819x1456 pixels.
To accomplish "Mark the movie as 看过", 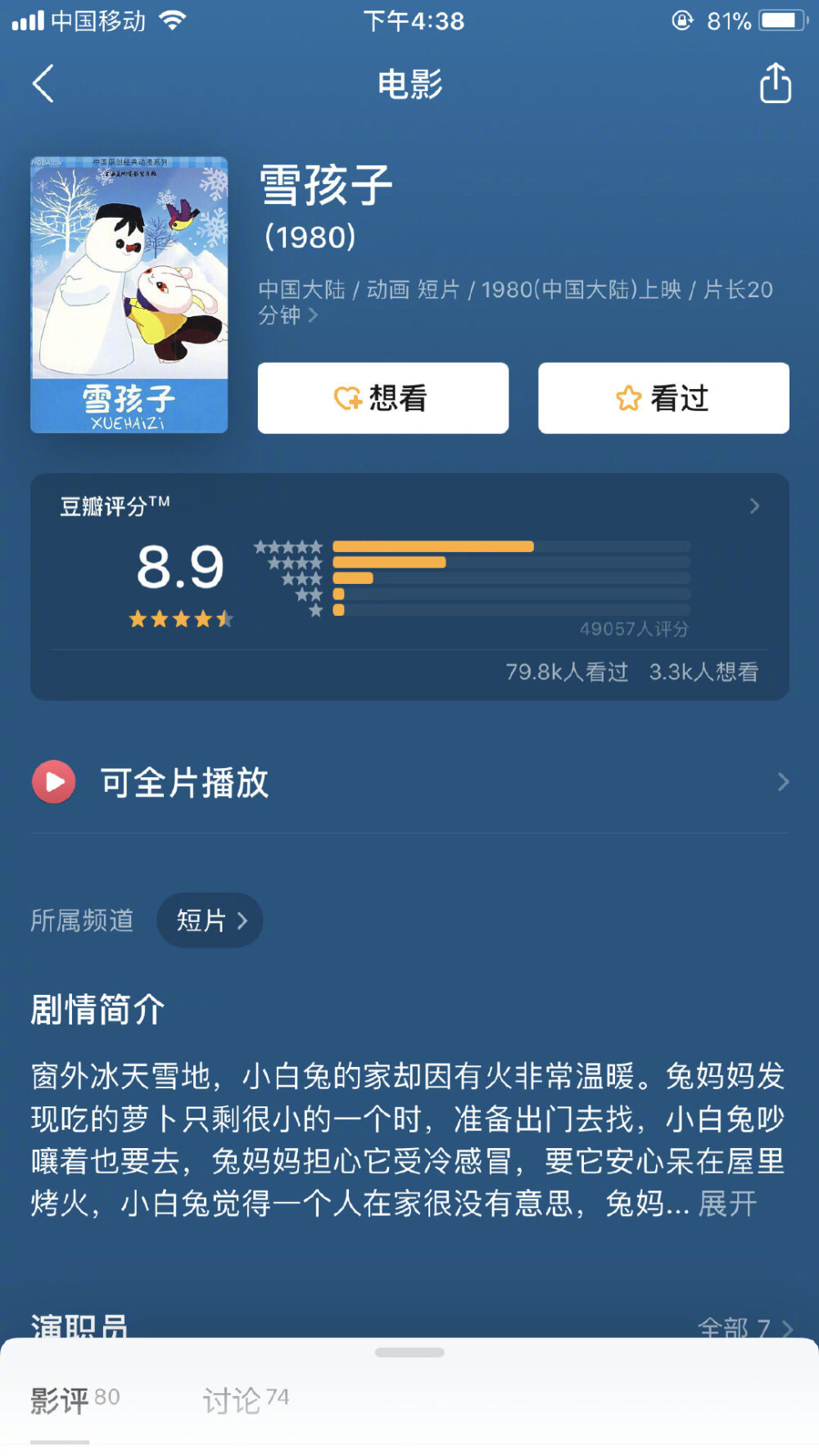I will coord(662,398).
